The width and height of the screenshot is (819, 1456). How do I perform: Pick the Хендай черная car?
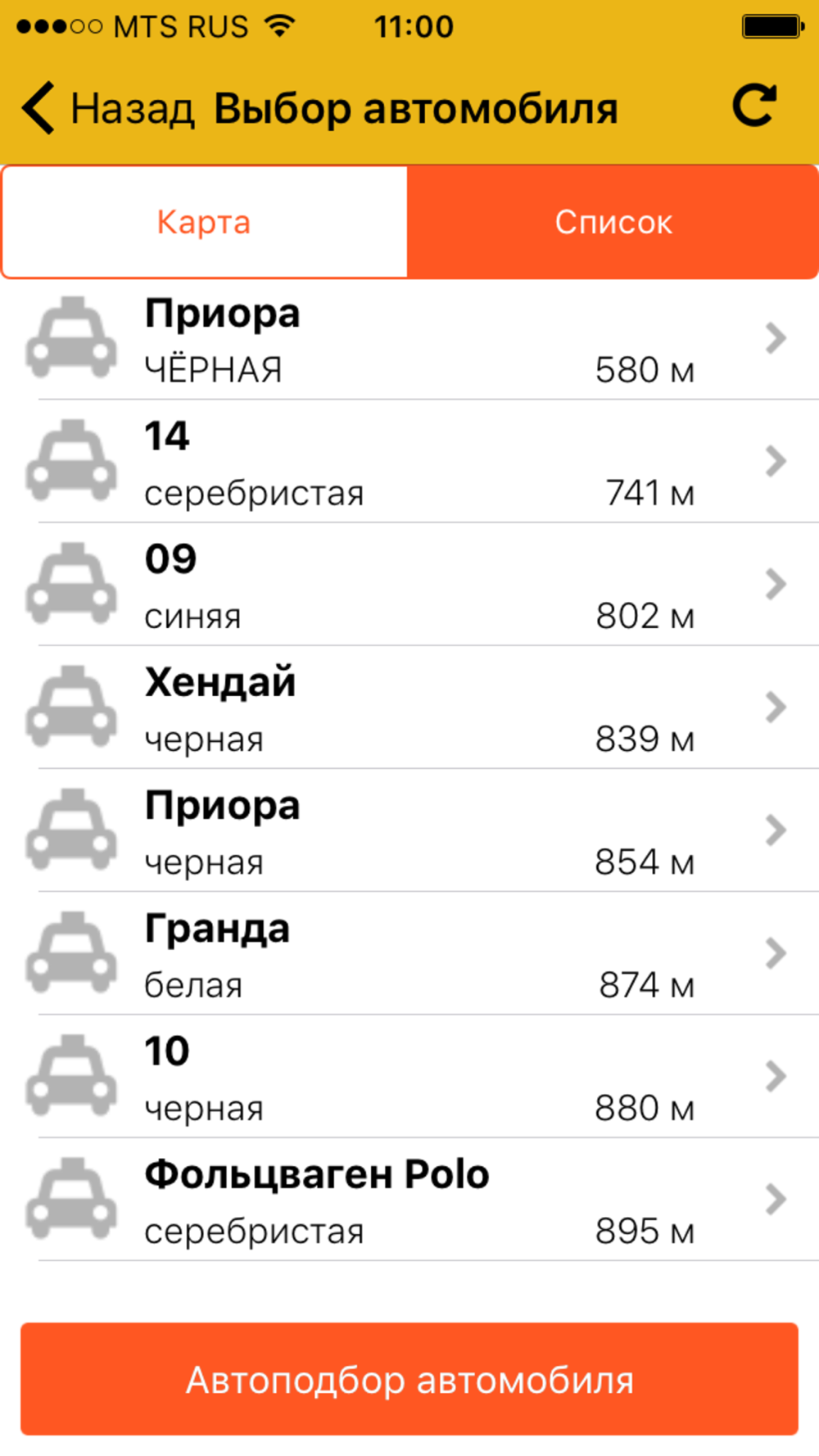click(x=409, y=708)
